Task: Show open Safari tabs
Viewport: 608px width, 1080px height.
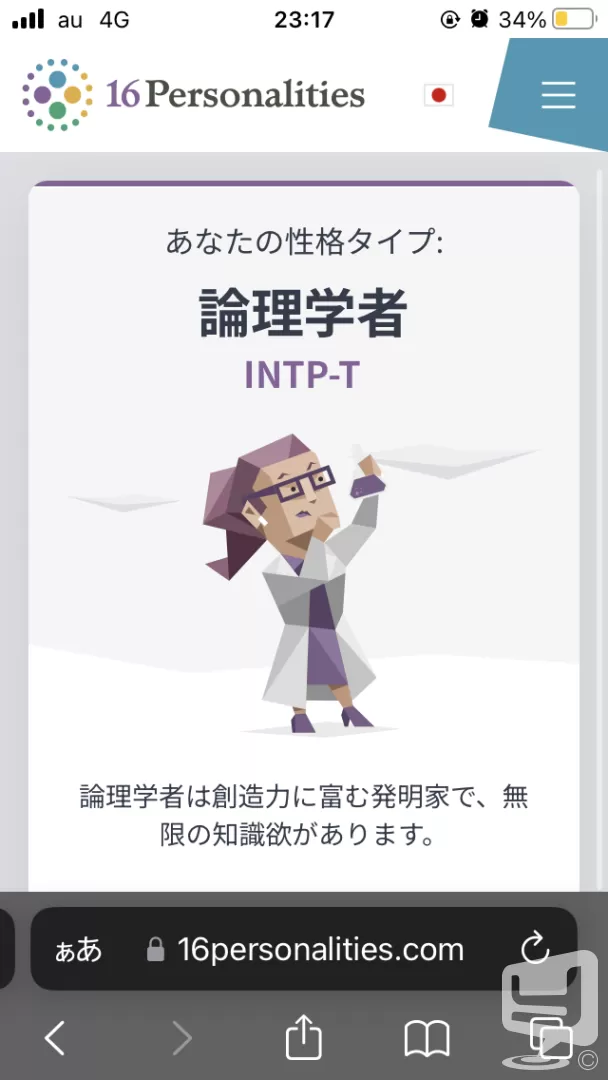Action: 551,1038
